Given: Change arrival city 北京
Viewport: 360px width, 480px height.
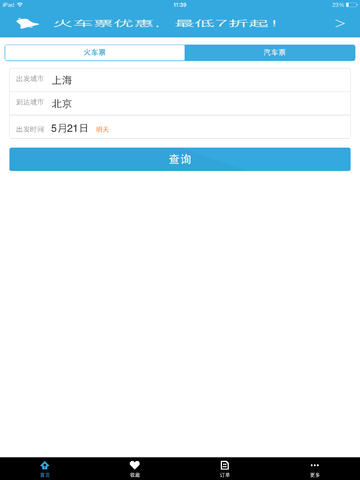Looking at the screenshot, I should point(180,103).
